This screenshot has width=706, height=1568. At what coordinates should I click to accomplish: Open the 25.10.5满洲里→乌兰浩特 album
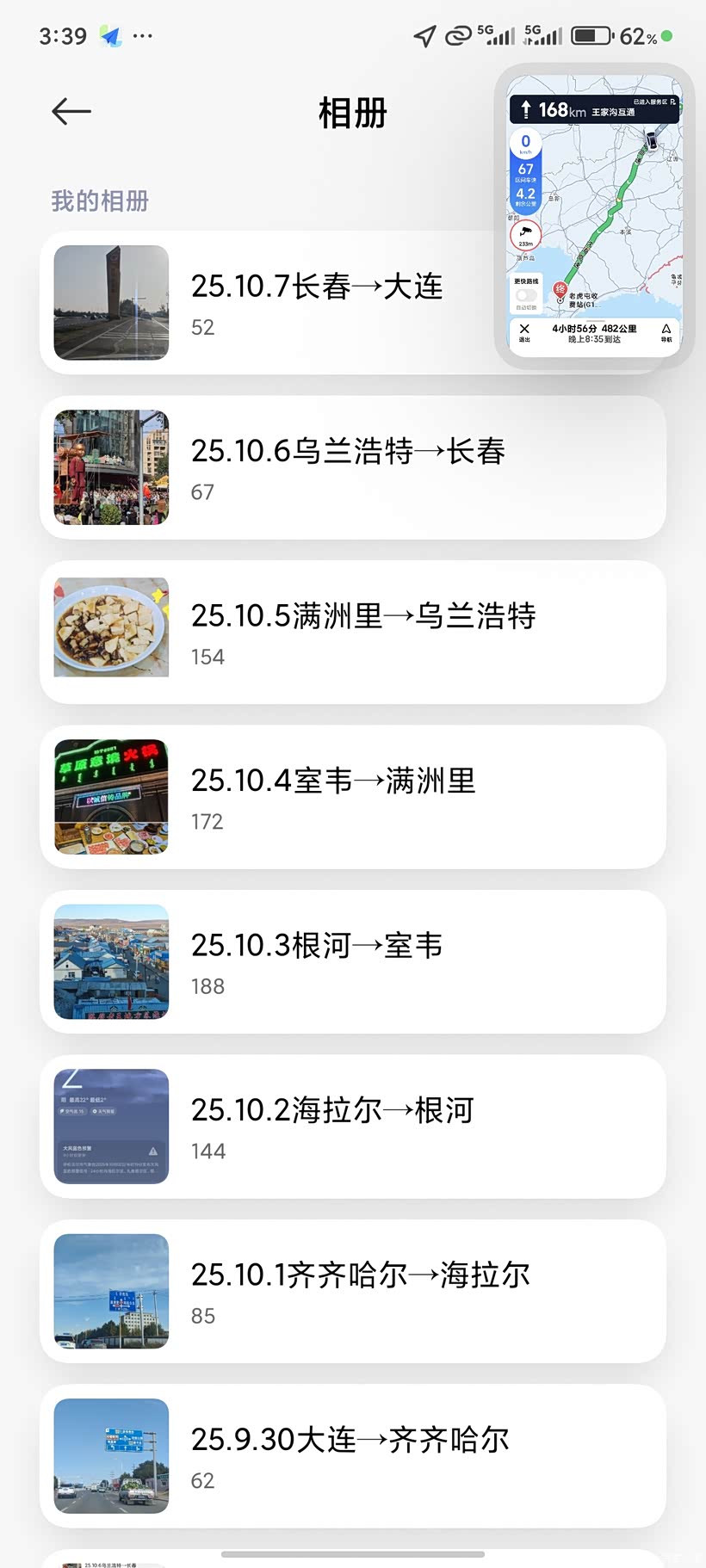coord(352,633)
